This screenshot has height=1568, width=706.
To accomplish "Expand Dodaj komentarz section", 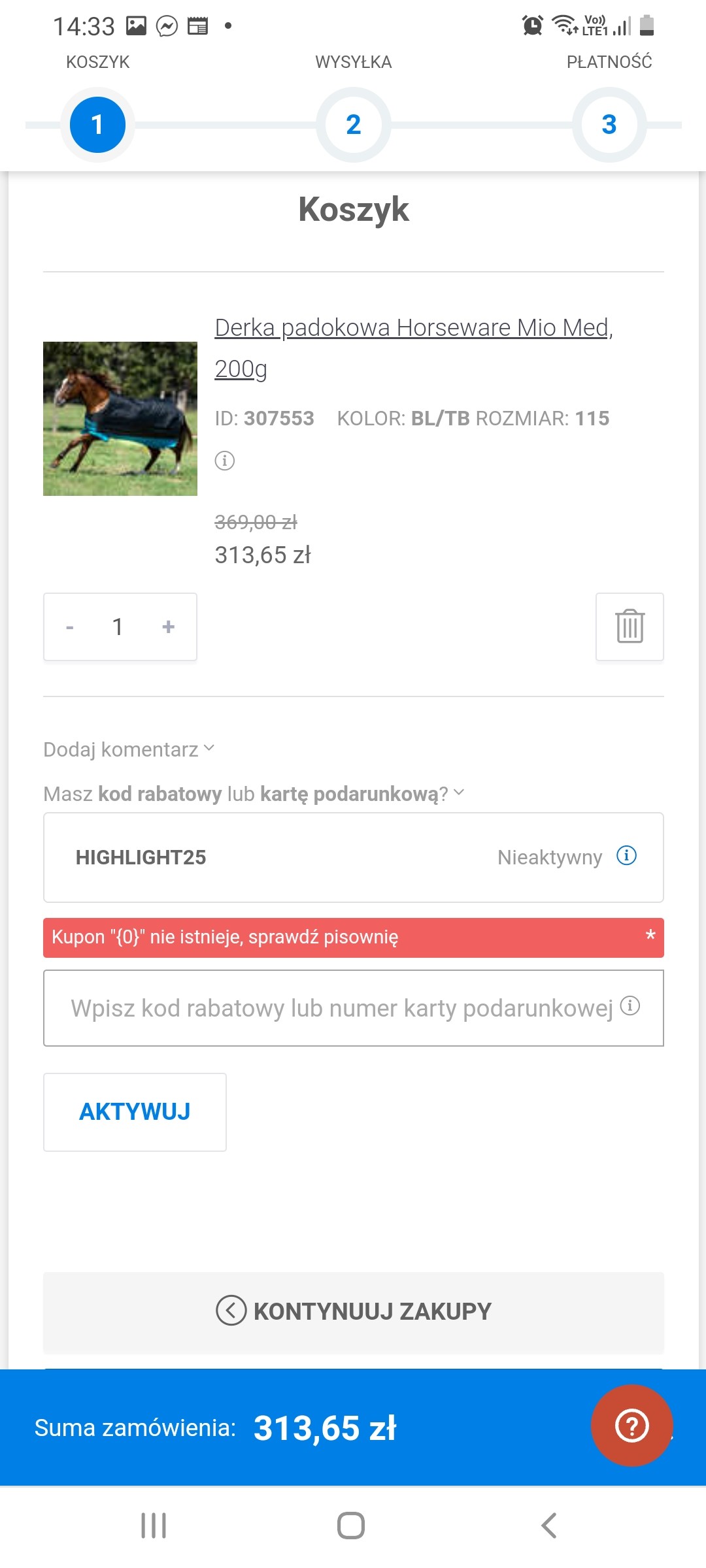I will 128,749.
